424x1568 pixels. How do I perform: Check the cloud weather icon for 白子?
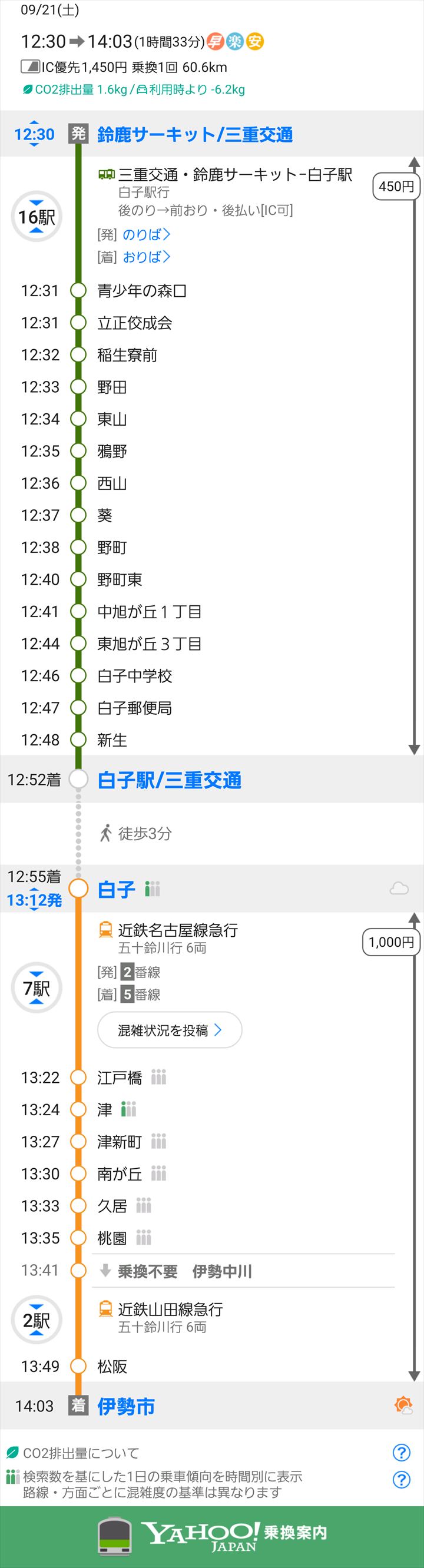tap(399, 889)
